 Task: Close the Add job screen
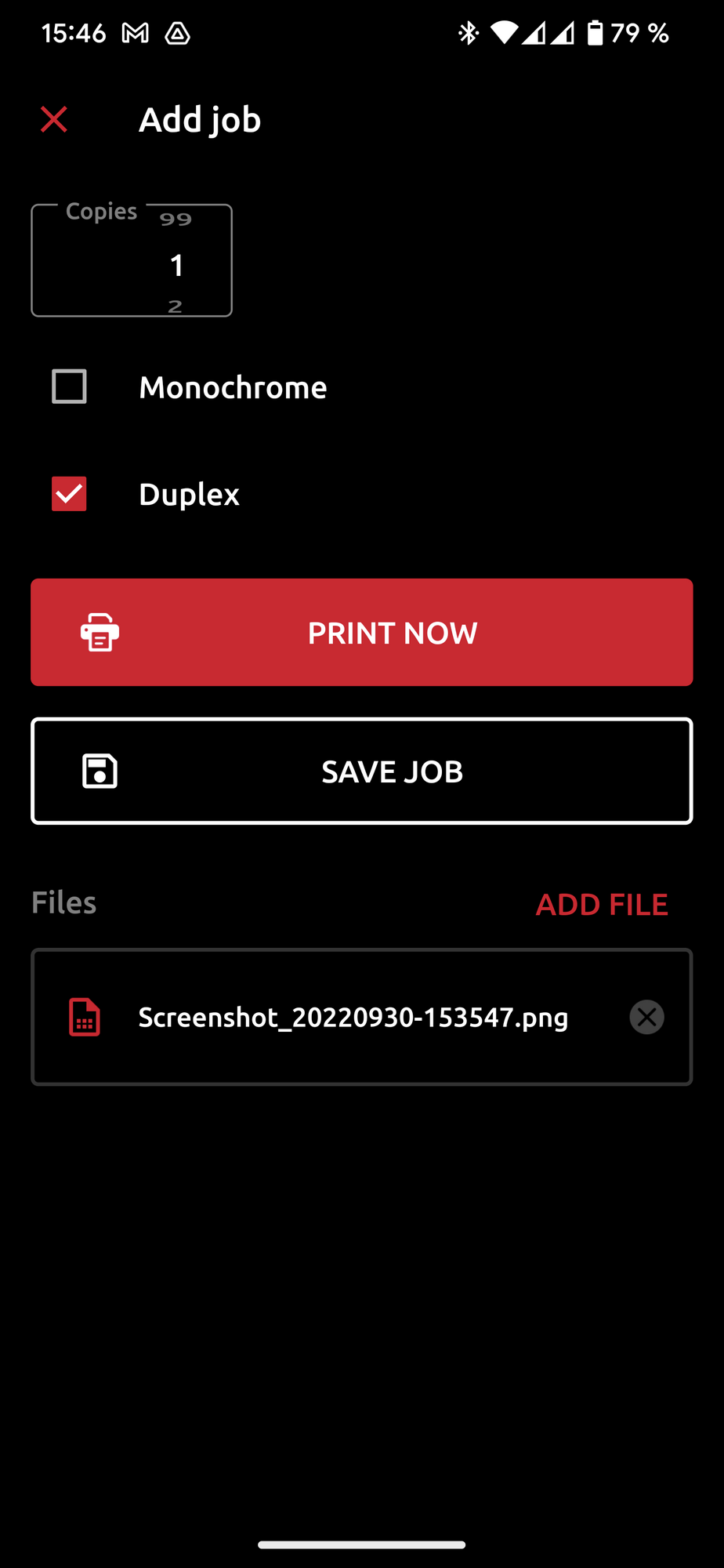(54, 120)
